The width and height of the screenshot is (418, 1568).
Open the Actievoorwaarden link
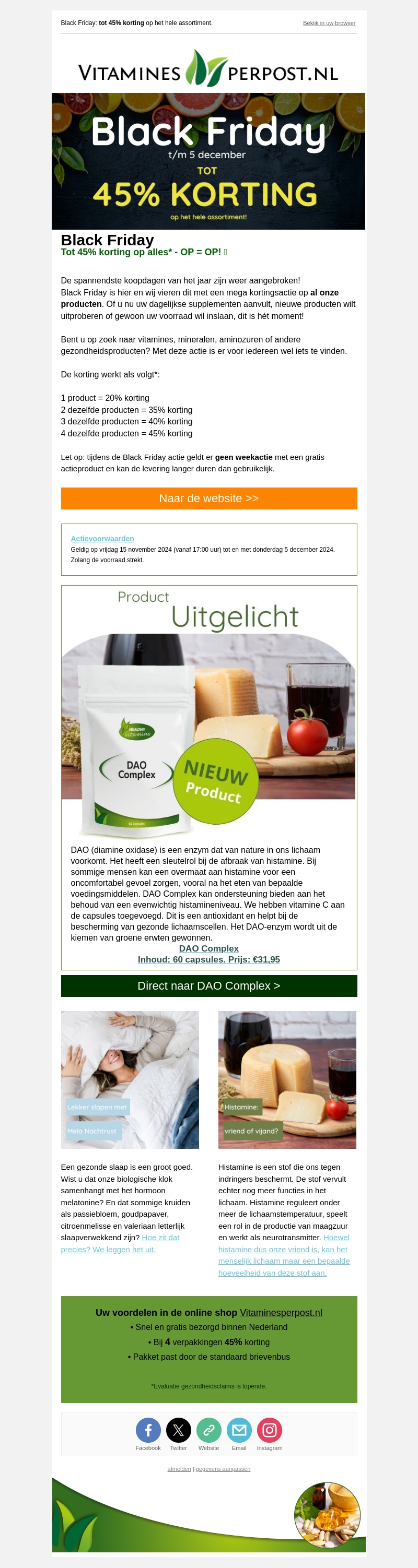tap(102, 538)
